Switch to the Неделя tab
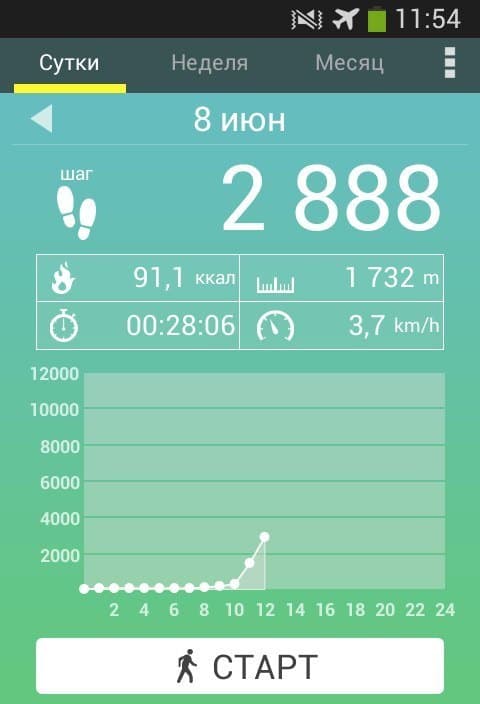Image resolution: width=480 pixels, height=704 pixels. point(209,63)
